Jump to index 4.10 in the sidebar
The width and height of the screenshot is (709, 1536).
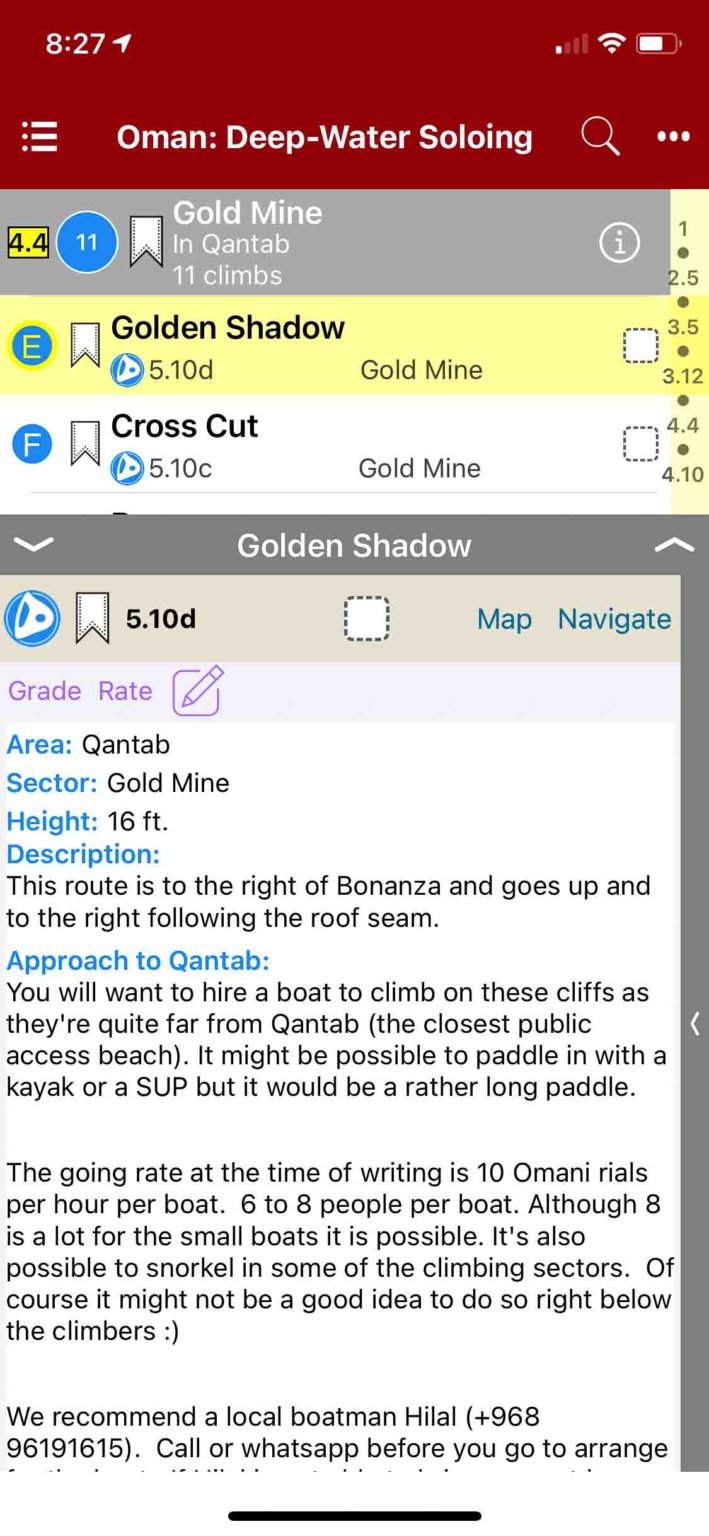(683, 474)
